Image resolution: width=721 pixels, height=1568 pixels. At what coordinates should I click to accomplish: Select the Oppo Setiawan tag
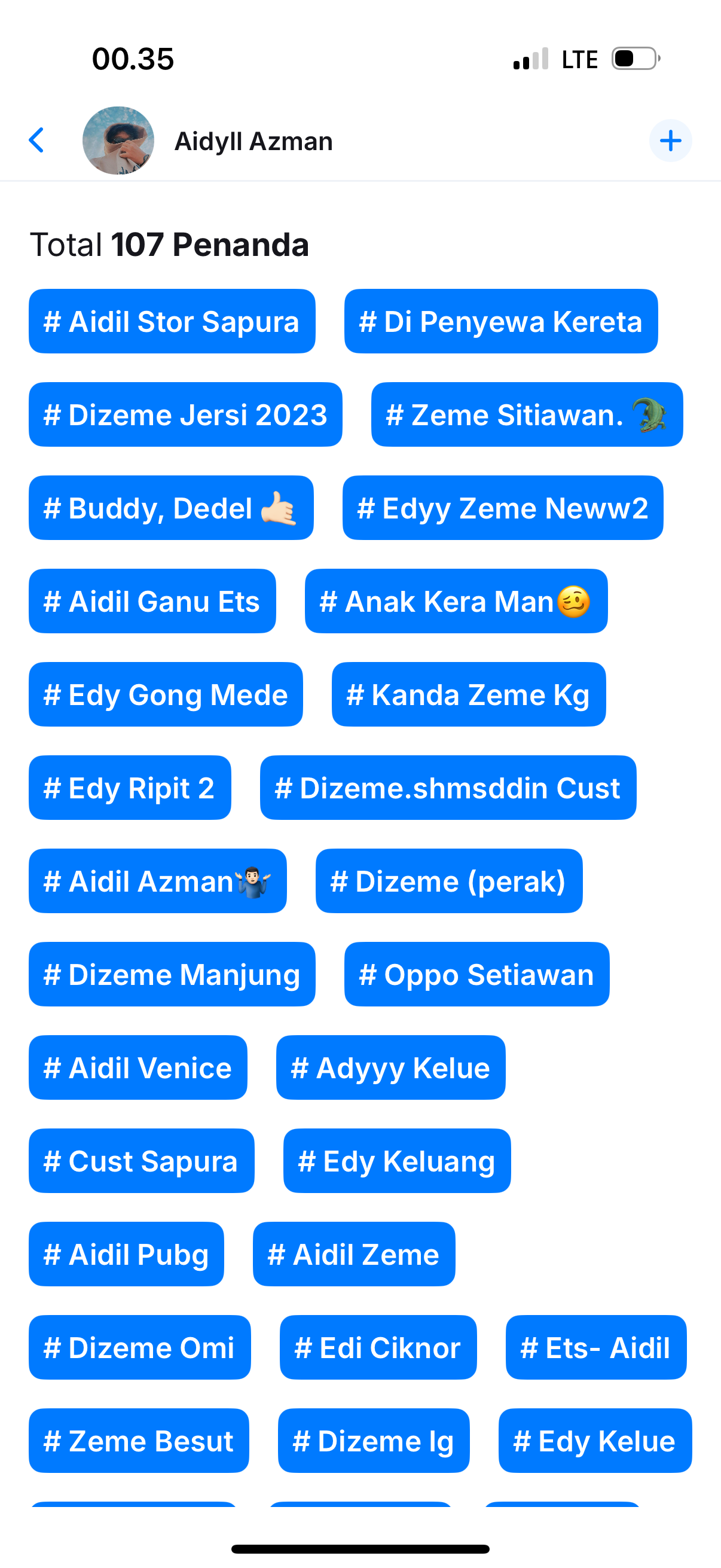click(x=476, y=974)
